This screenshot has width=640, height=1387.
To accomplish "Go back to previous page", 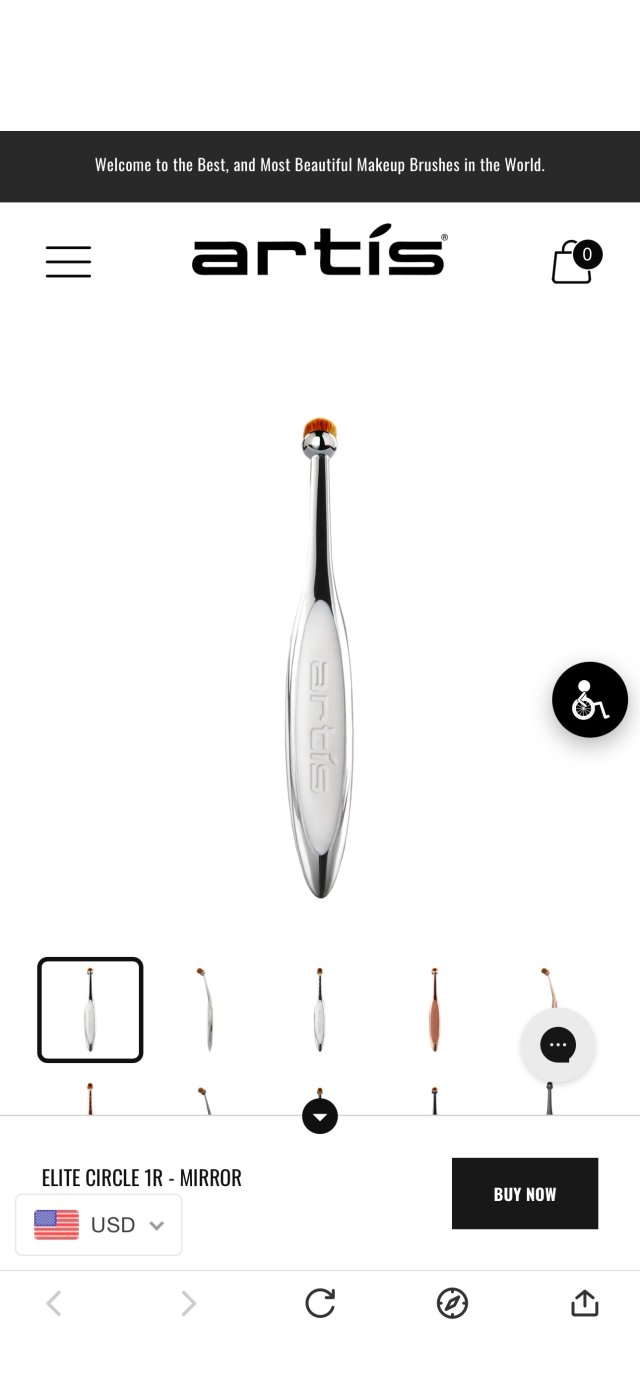I will coord(55,1303).
